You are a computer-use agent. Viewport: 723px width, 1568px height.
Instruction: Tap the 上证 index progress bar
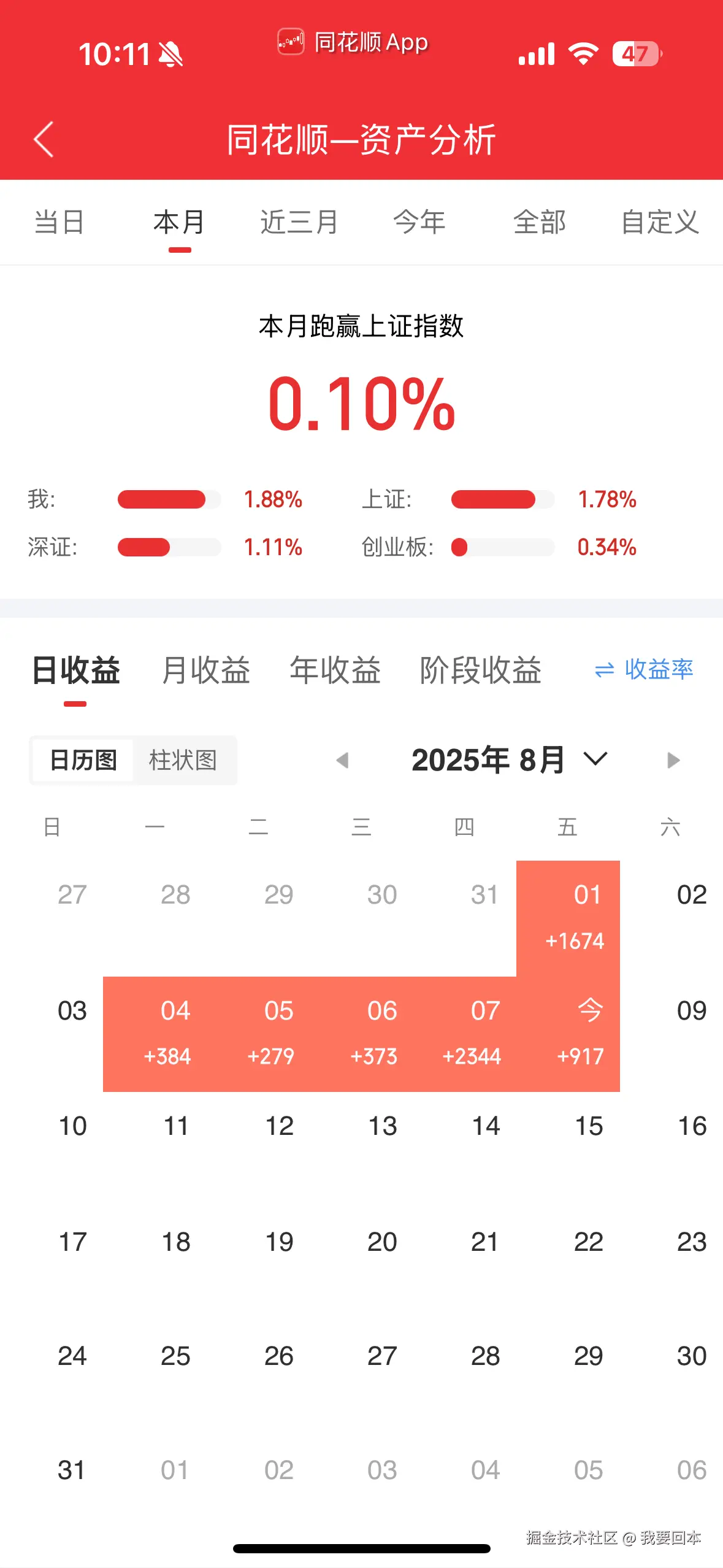click(503, 500)
